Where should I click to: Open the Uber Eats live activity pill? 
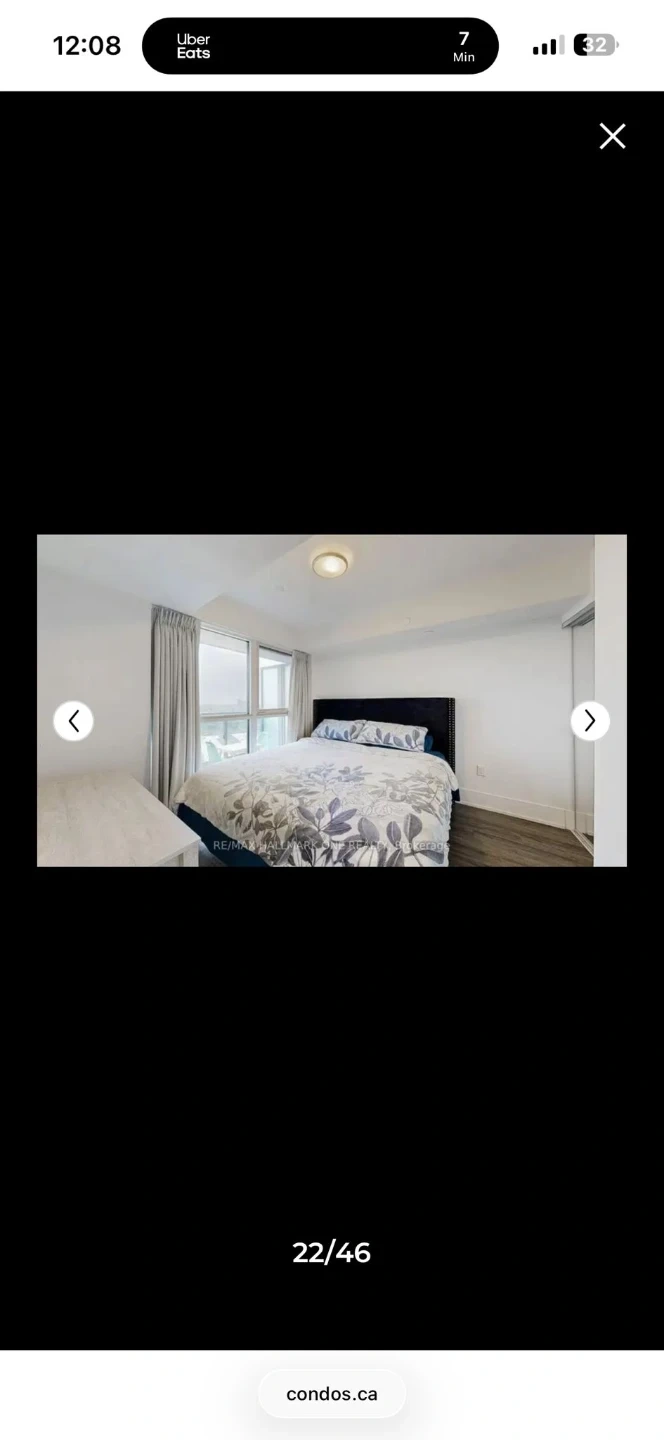click(320, 46)
